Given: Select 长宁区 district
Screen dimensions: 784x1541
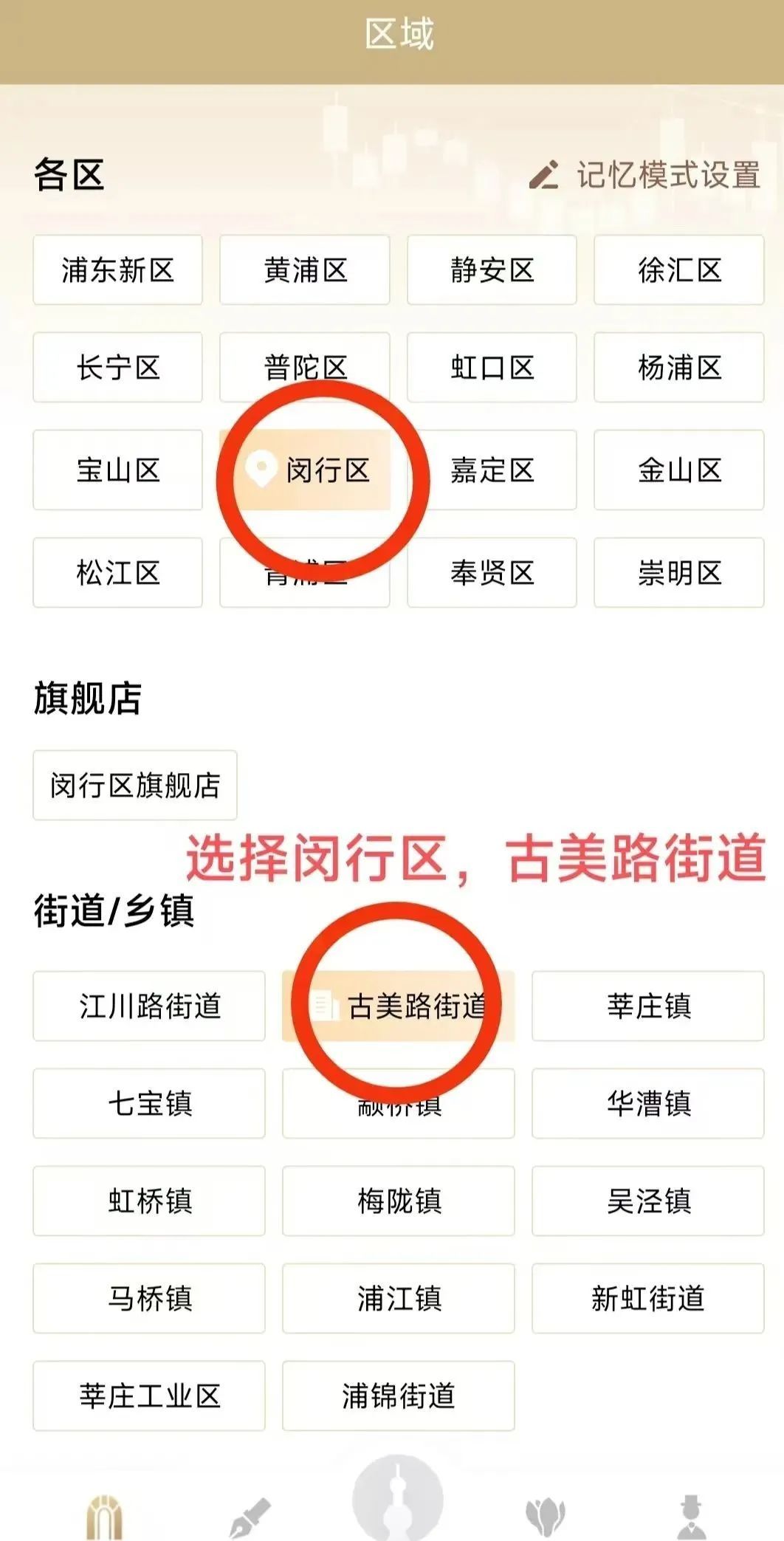Looking at the screenshot, I should click(x=117, y=368).
